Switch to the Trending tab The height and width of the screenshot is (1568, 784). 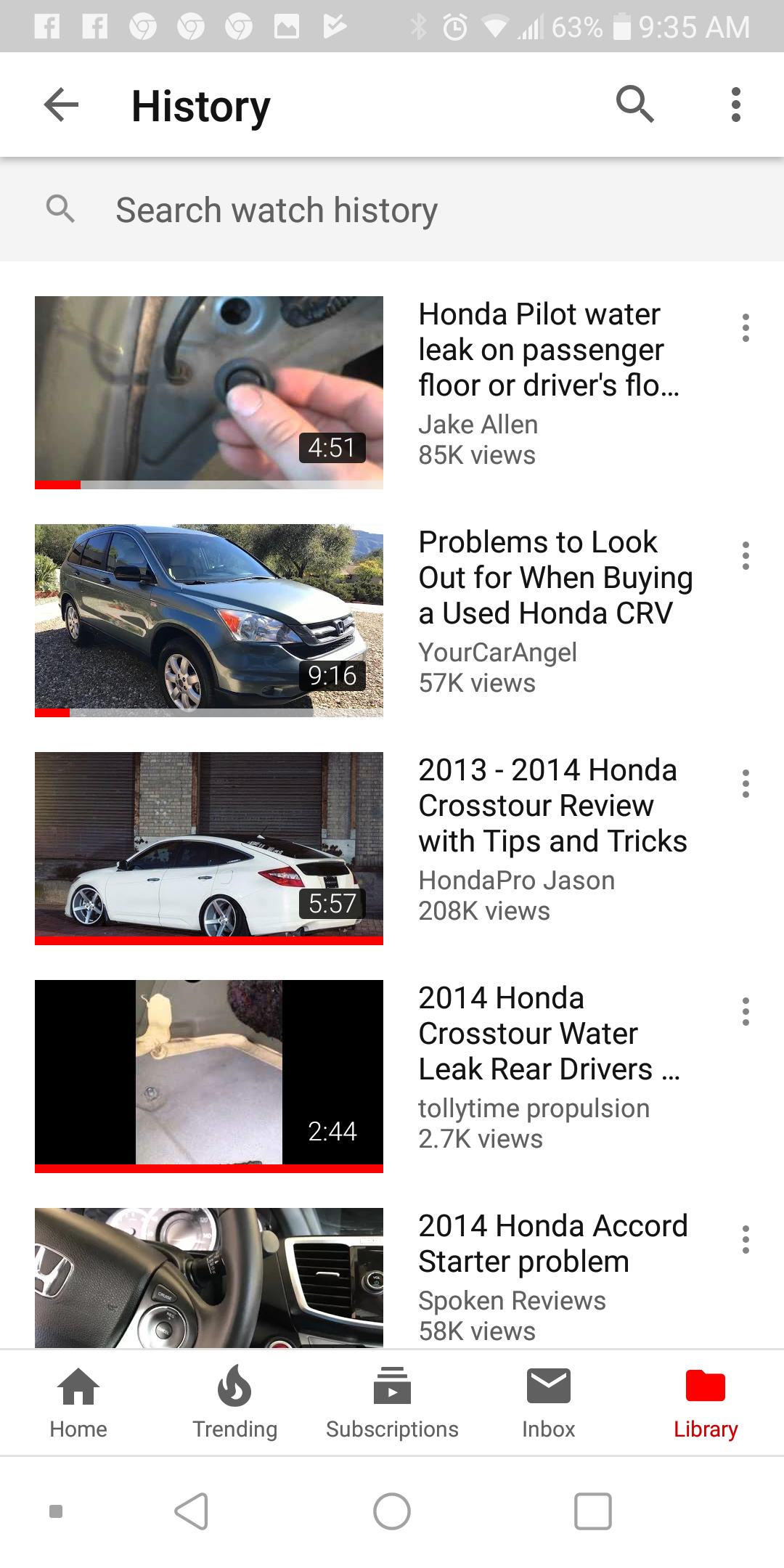pos(234,1402)
